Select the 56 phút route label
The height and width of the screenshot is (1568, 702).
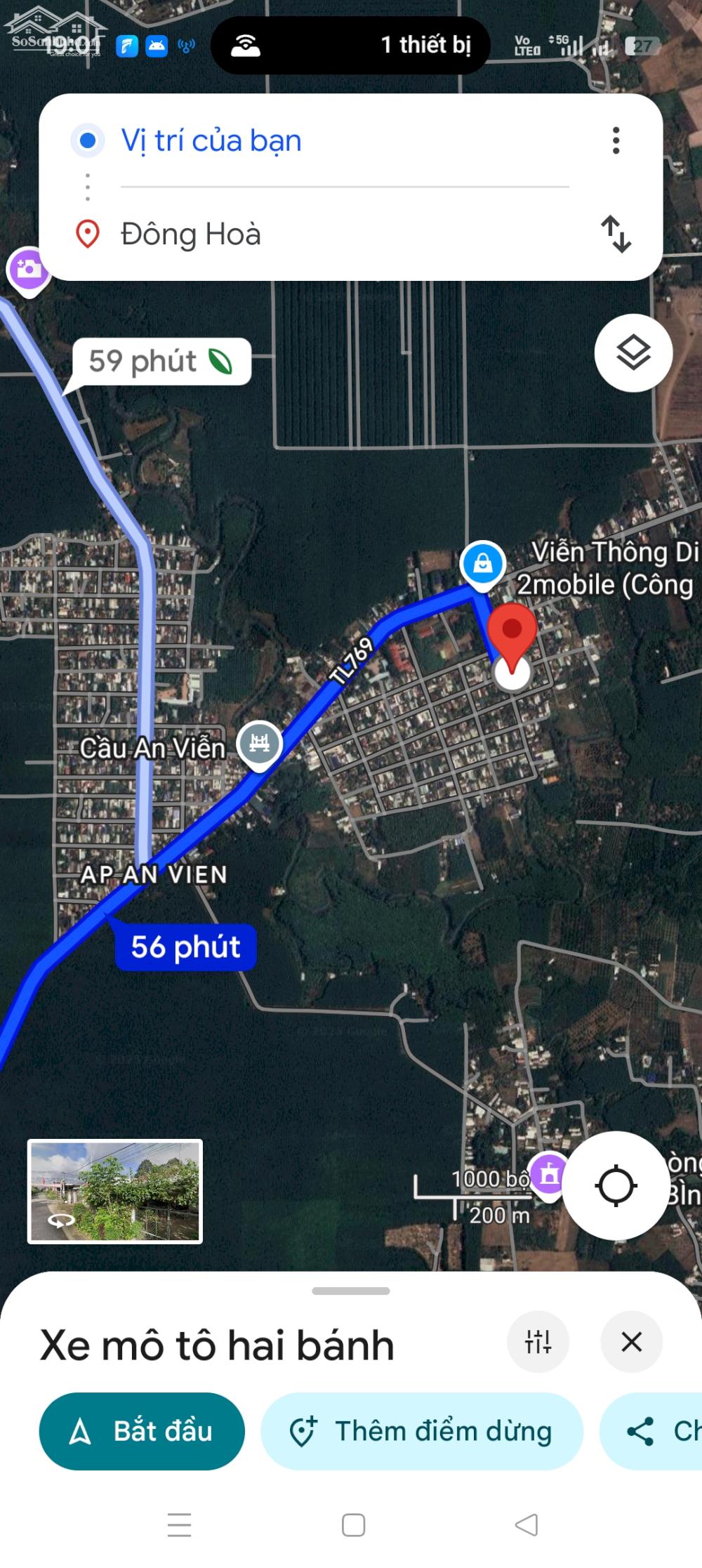(185, 947)
